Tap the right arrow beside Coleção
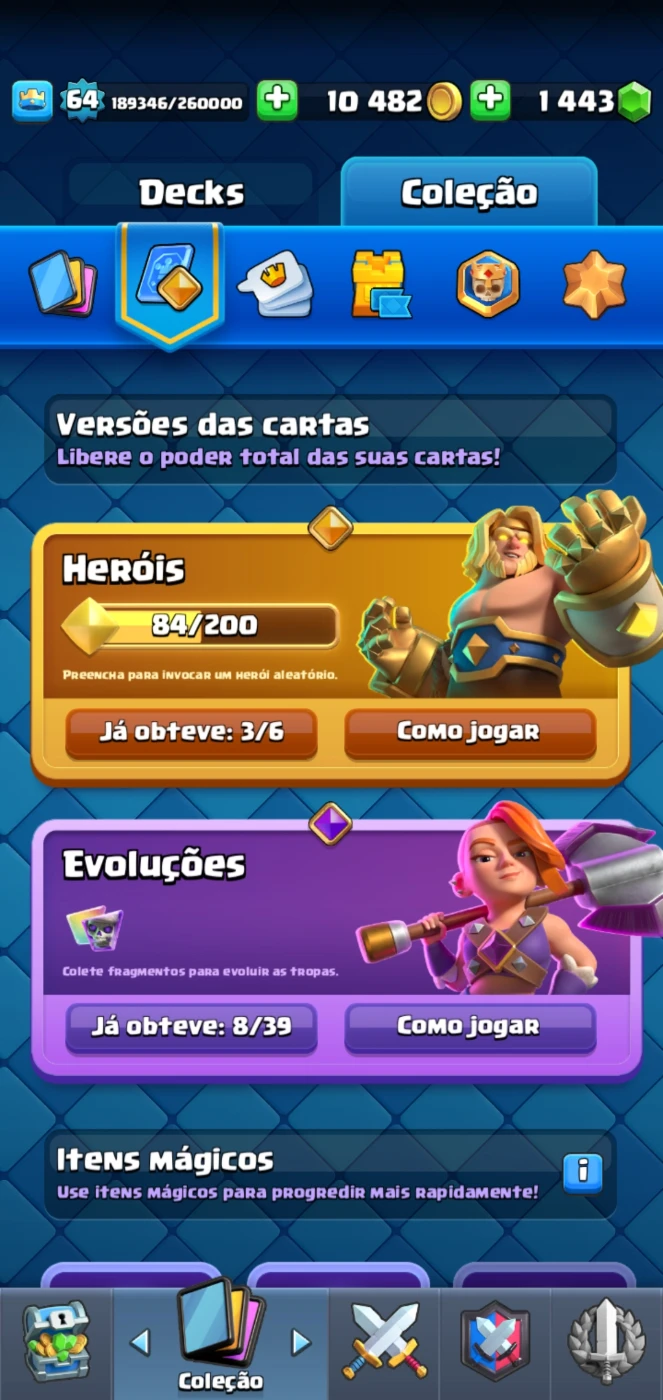Image resolution: width=663 pixels, height=1400 pixels. point(300,1342)
